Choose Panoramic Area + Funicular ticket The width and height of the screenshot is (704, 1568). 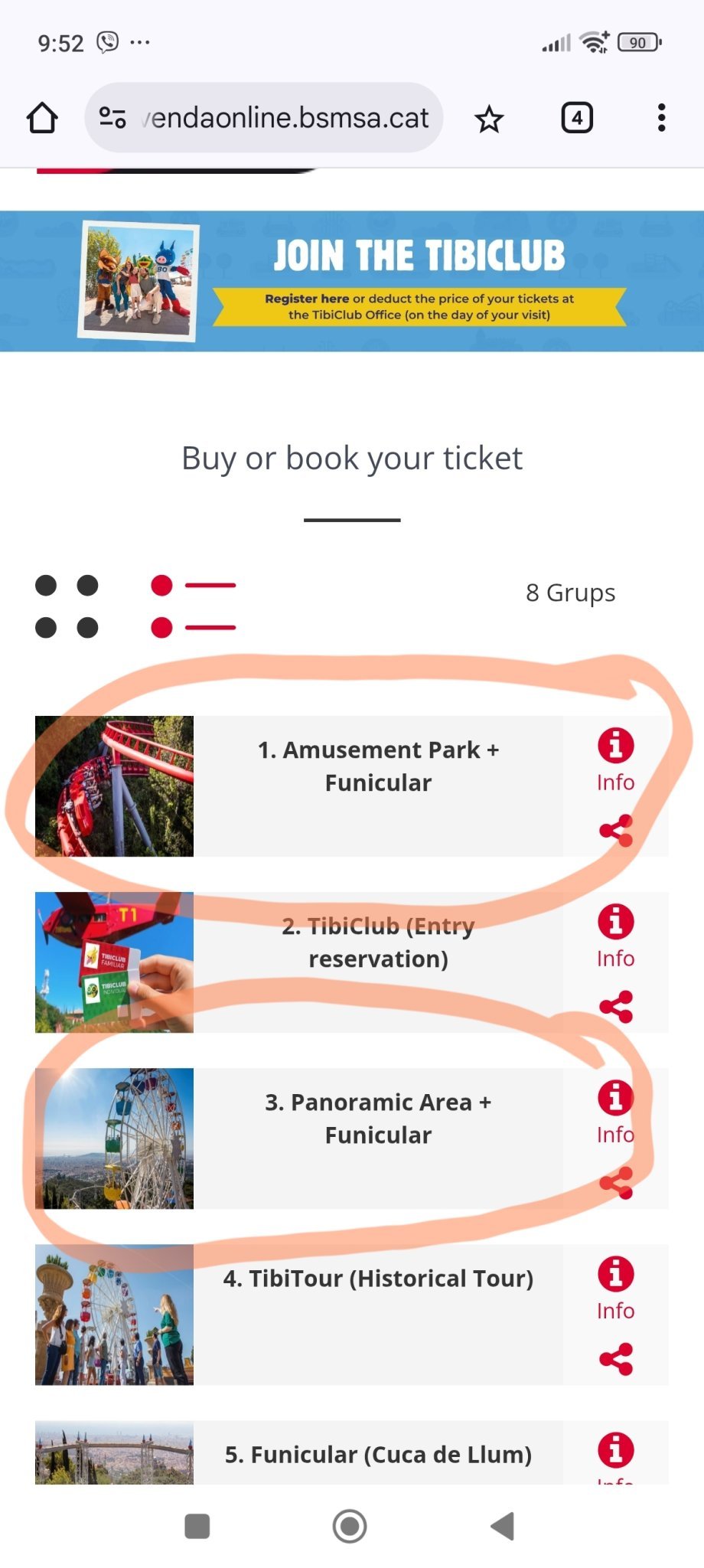coord(378,1119)
